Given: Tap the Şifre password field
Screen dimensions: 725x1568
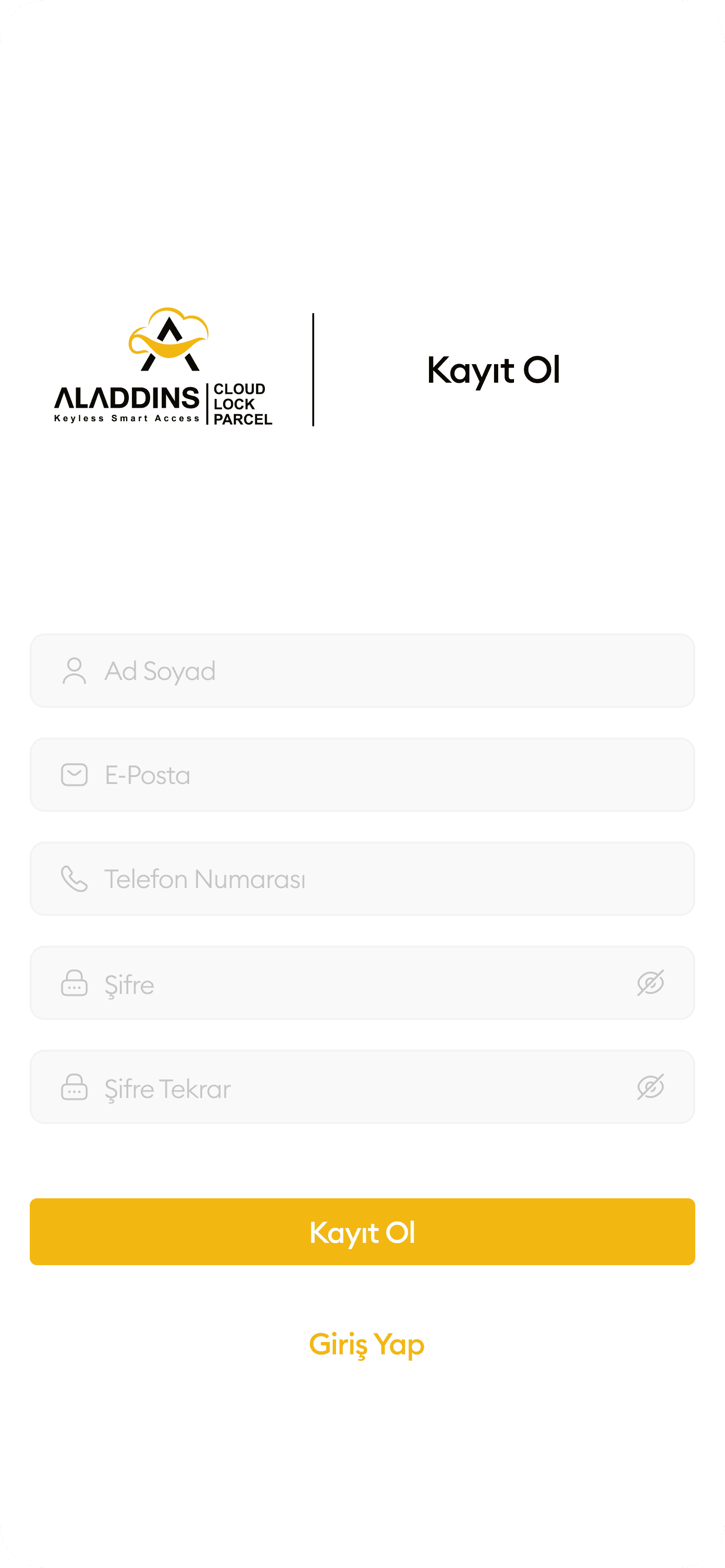Looking at the screenshot, I should coord(362,982).
